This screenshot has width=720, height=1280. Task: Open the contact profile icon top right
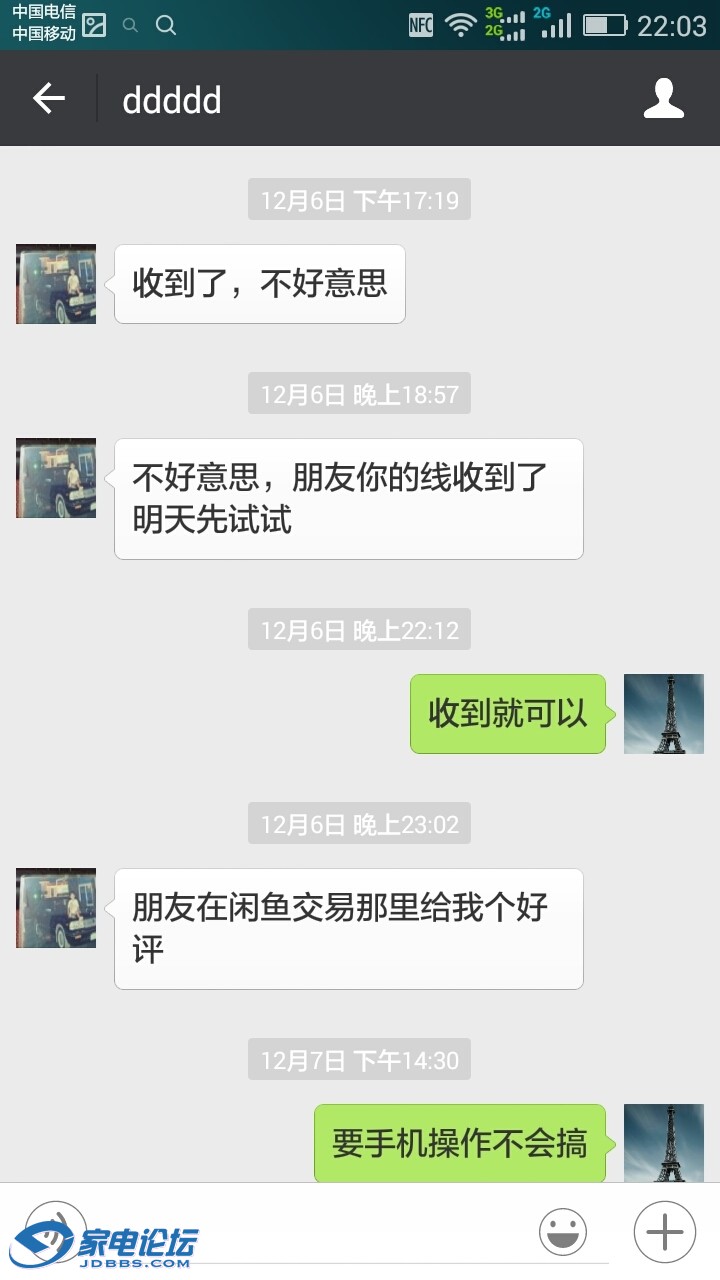[x=663, y=98]
